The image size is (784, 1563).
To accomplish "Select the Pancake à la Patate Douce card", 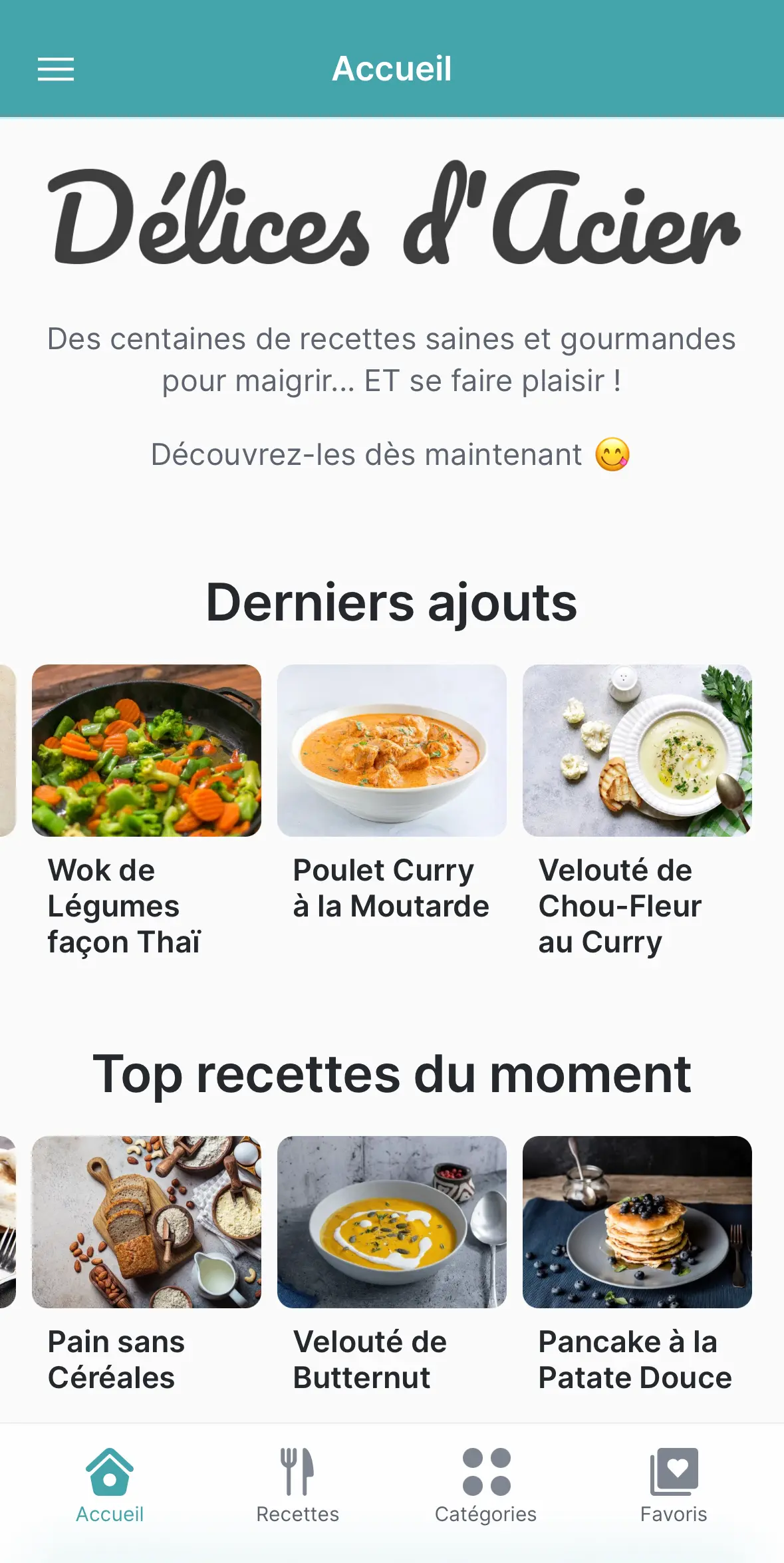I will [637, 1222].
